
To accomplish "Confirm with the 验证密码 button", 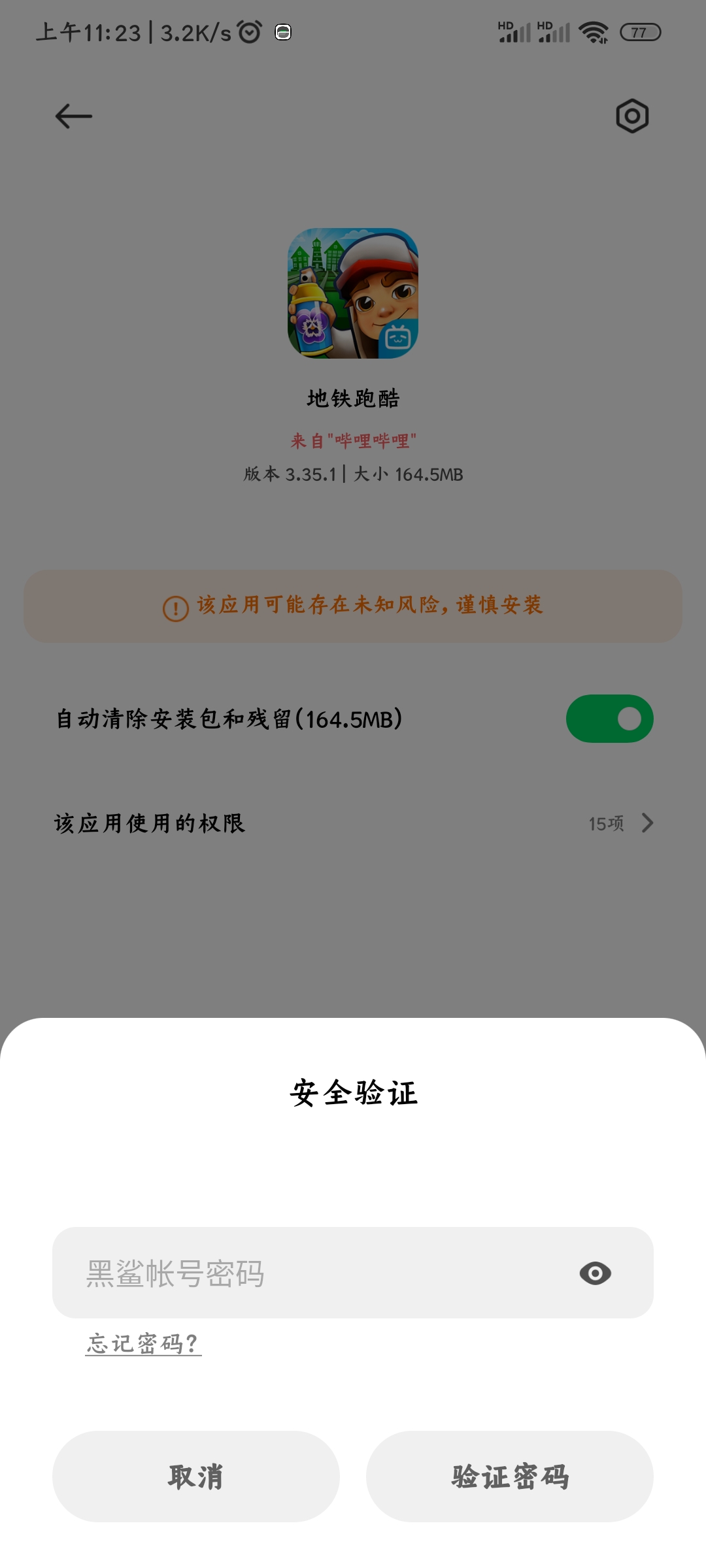I will [x=509, y=1477].
